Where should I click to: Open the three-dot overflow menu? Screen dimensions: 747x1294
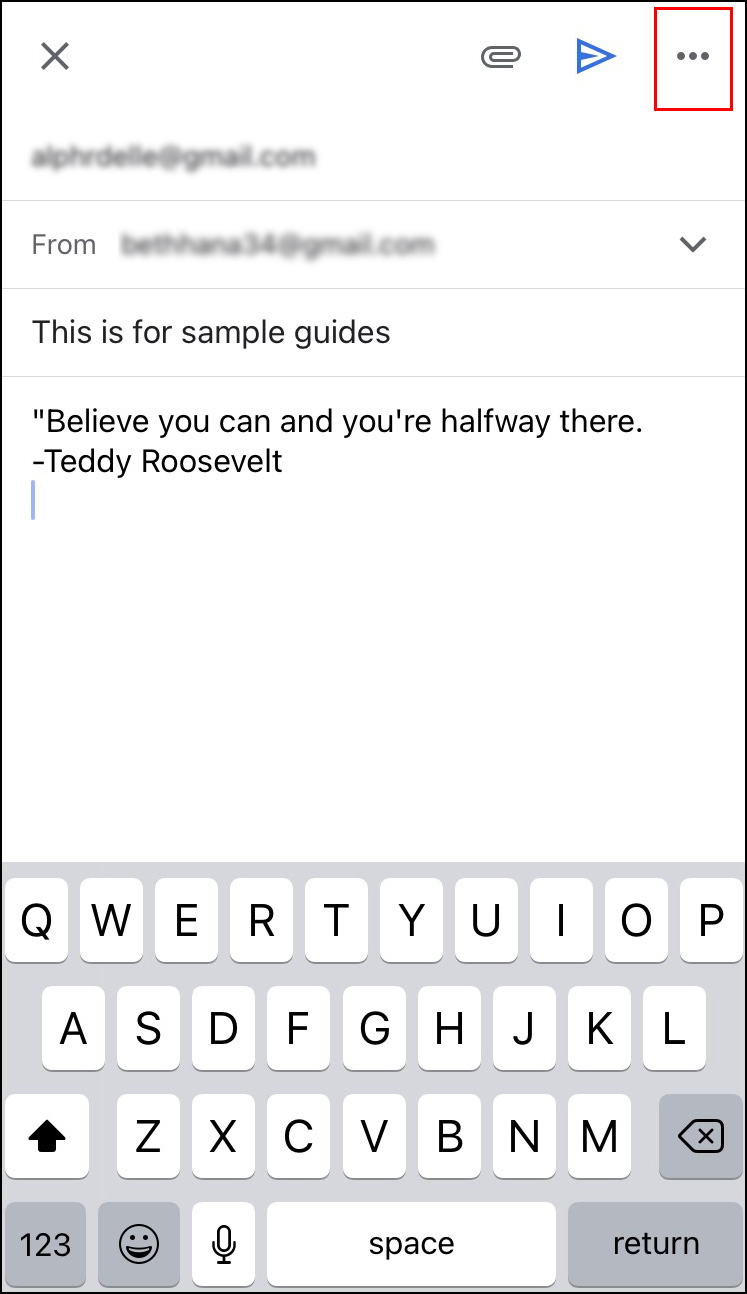click(693, 57)
